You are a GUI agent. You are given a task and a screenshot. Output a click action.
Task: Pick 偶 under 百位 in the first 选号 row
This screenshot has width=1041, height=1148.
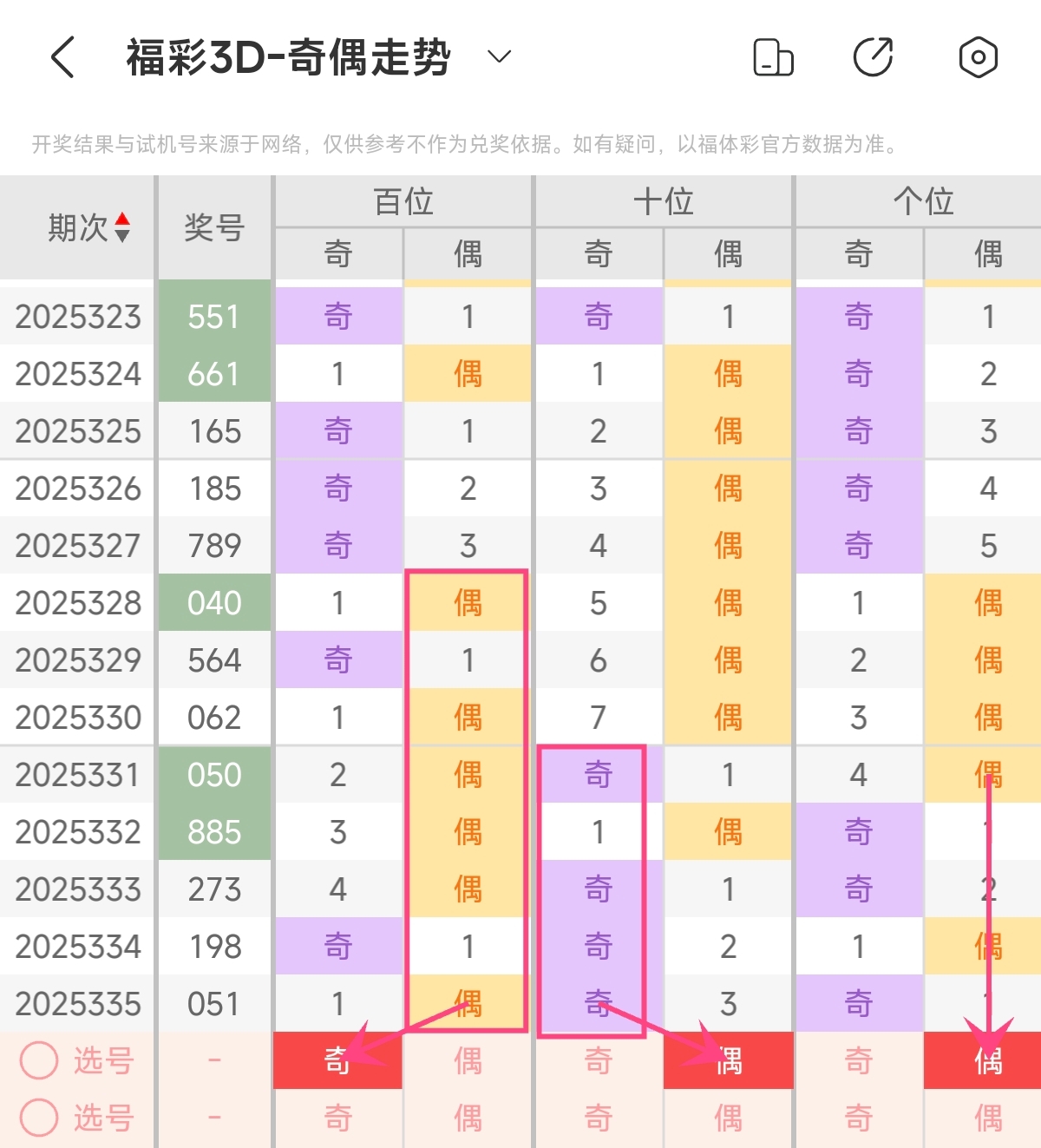pyautogui.click(x=468, y=1060)
